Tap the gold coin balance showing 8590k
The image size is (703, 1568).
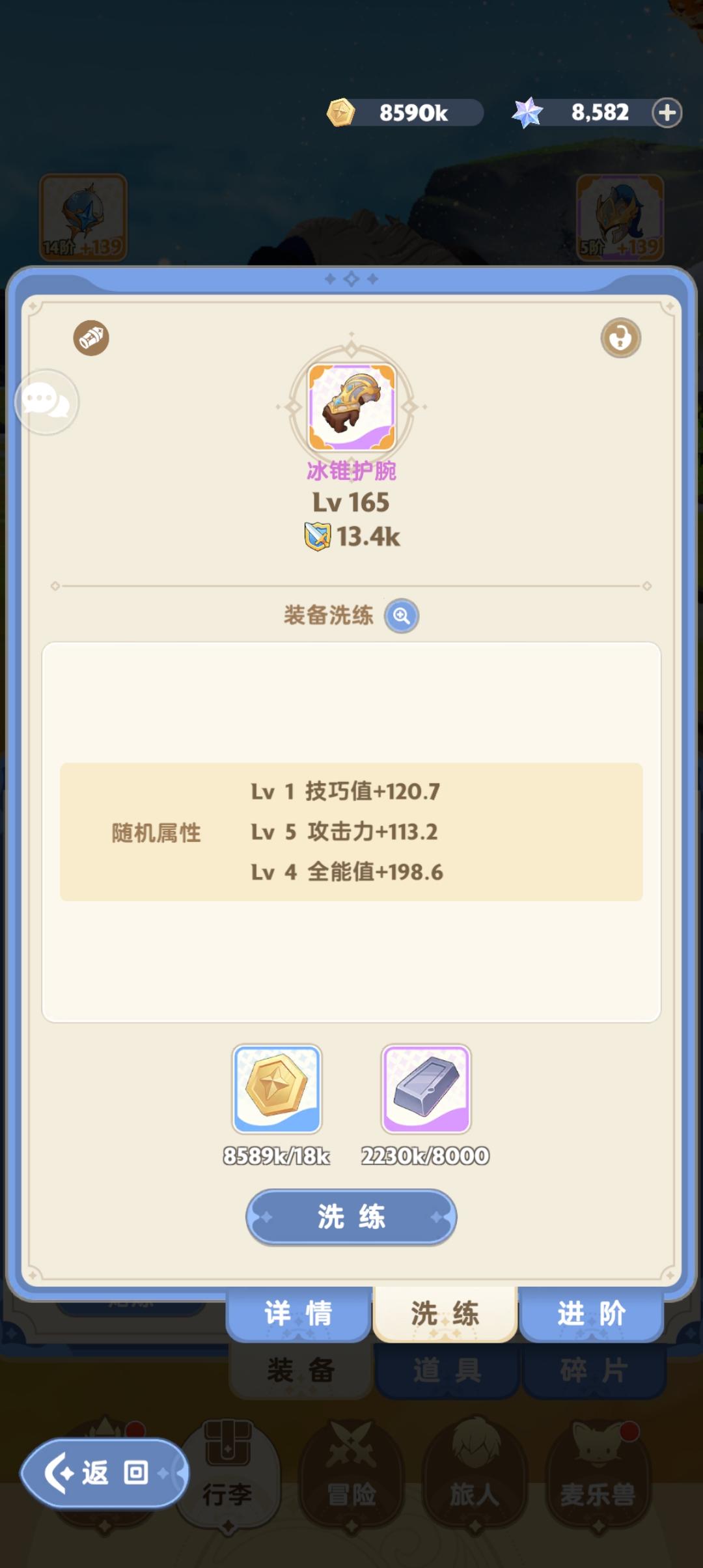[404, 112]
